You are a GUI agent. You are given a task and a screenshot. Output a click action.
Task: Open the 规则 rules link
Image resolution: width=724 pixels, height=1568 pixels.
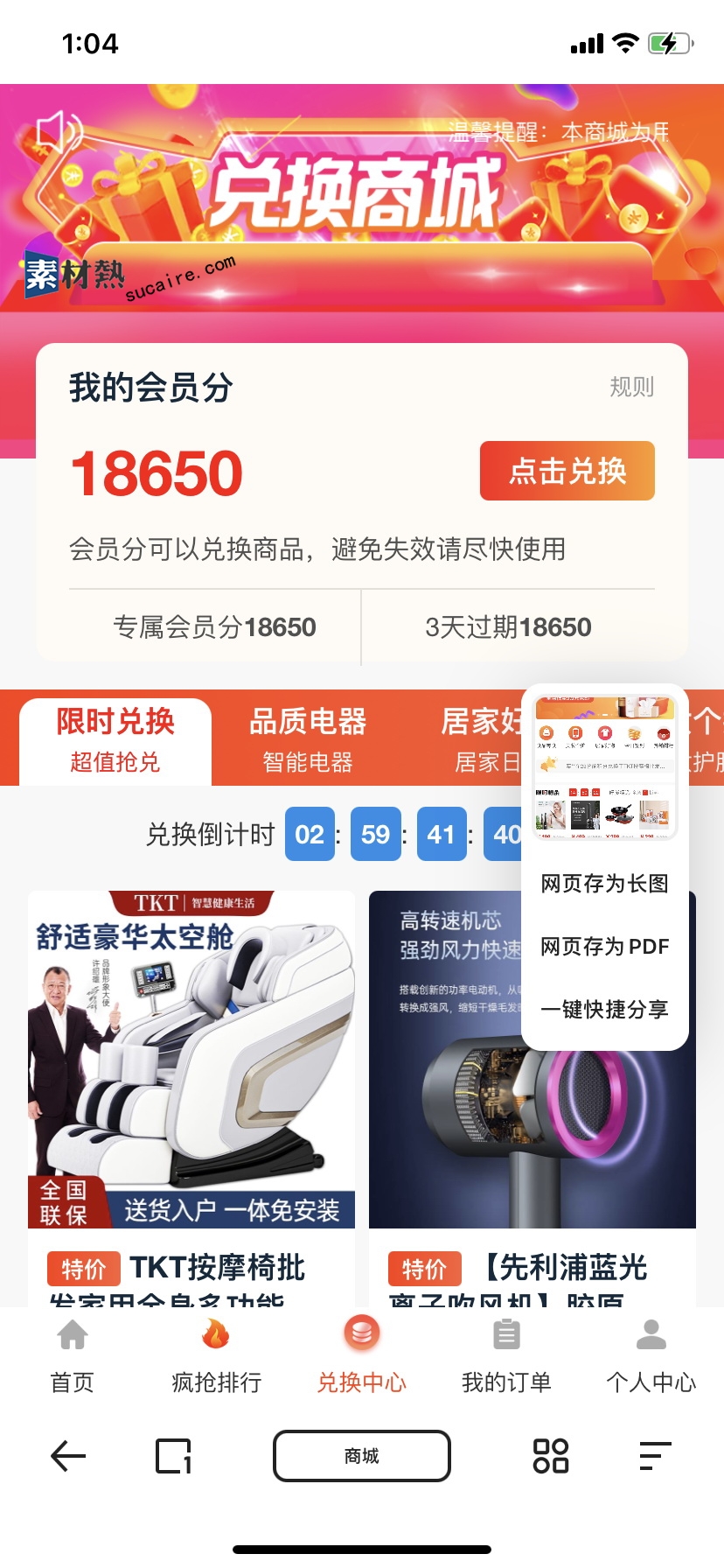tap(631, 387)
